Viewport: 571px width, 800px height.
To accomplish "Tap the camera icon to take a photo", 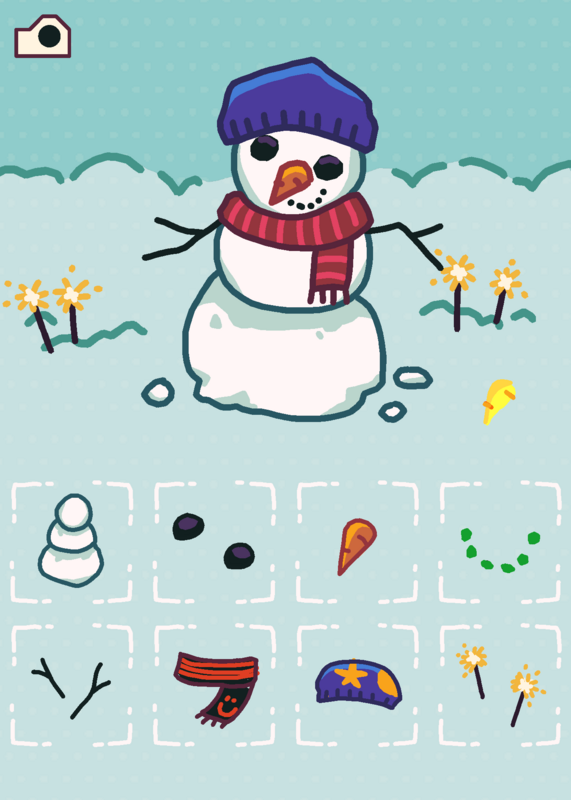I will 42,36.
